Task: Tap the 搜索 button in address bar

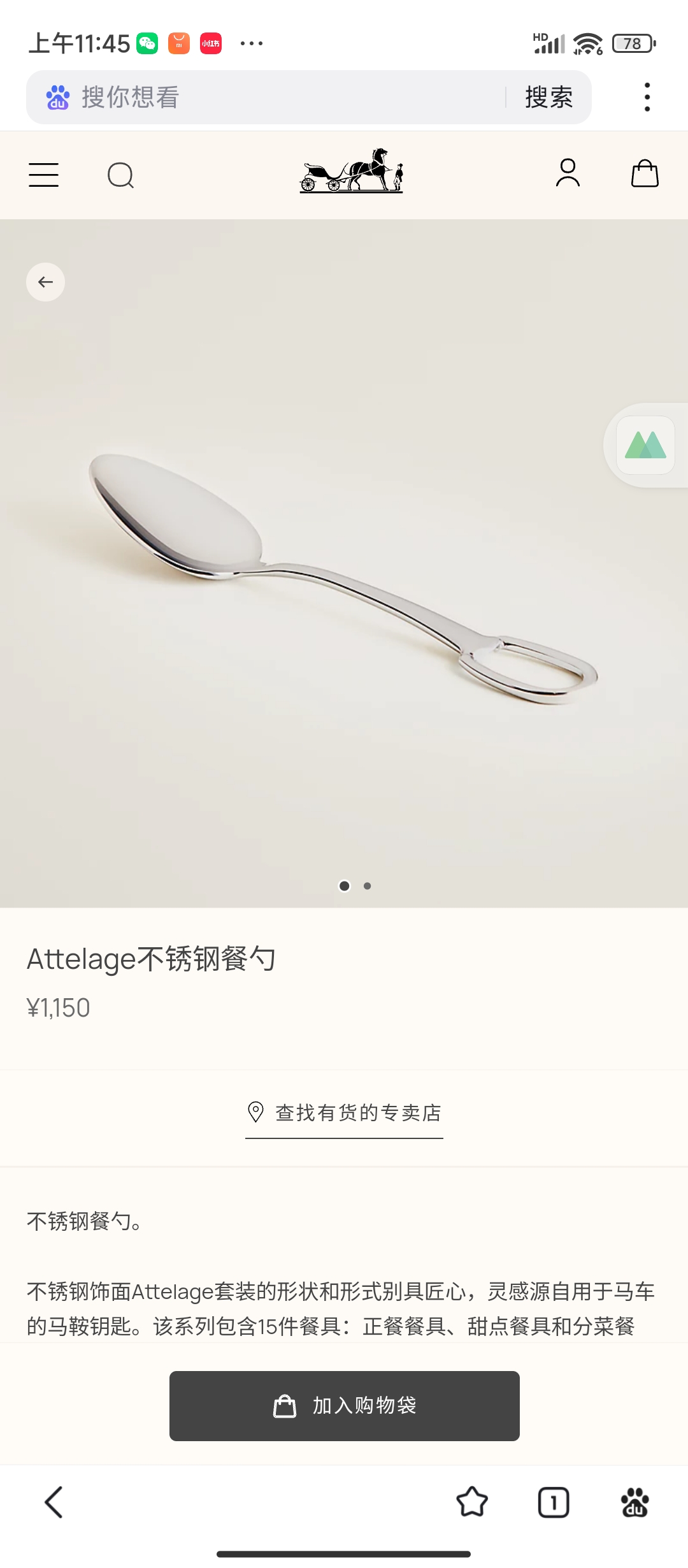Action: tap(548, 98)
